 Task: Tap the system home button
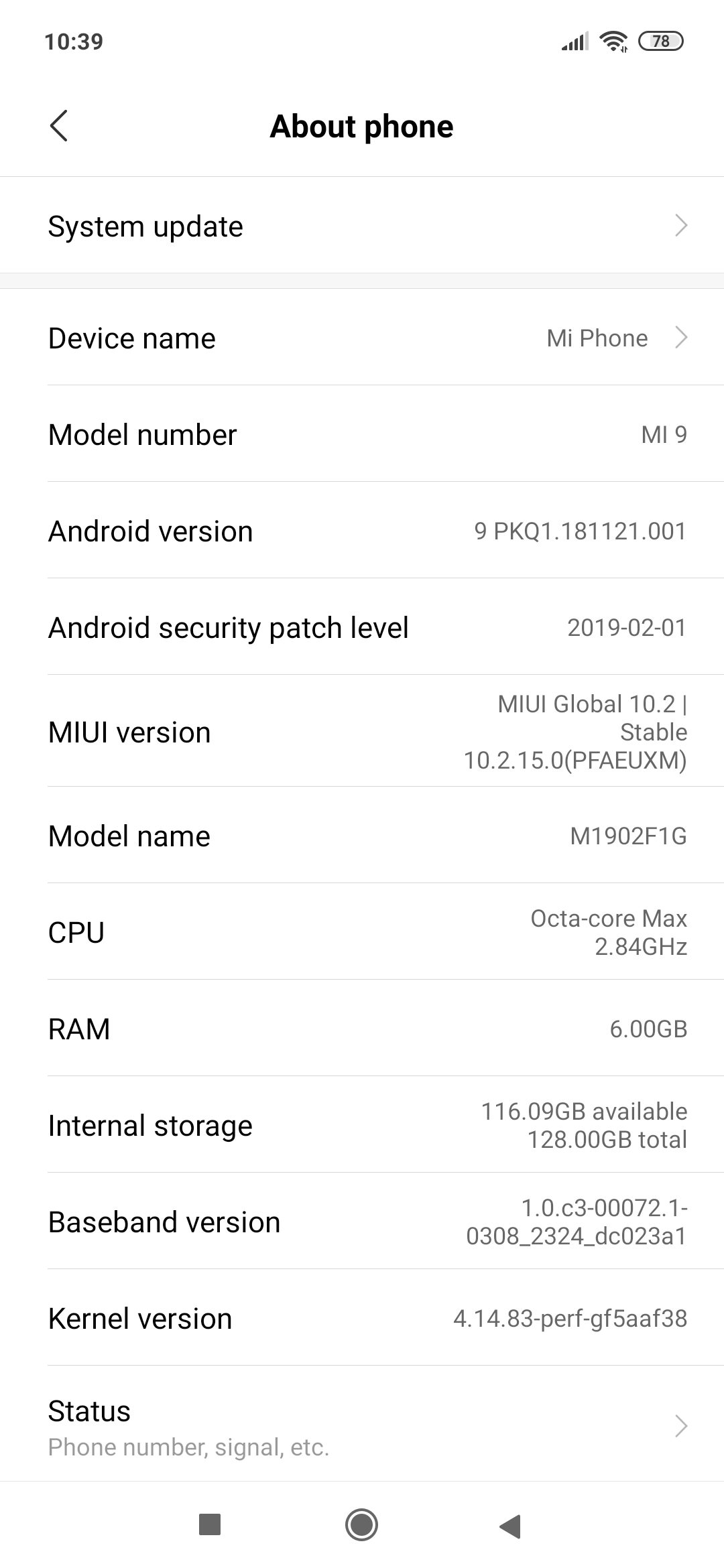point(362,1525)
